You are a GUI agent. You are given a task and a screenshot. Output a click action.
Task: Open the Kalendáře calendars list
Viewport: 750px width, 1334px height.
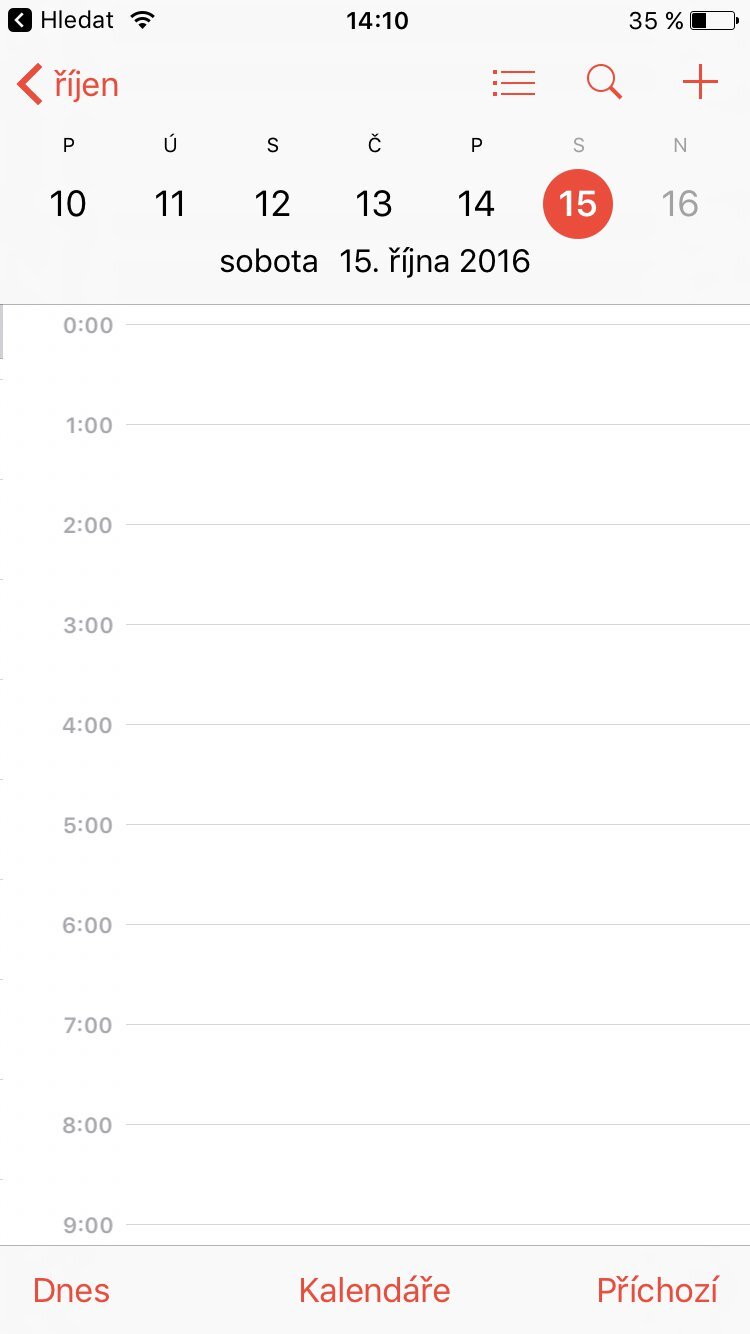[x=374, y=1290]
